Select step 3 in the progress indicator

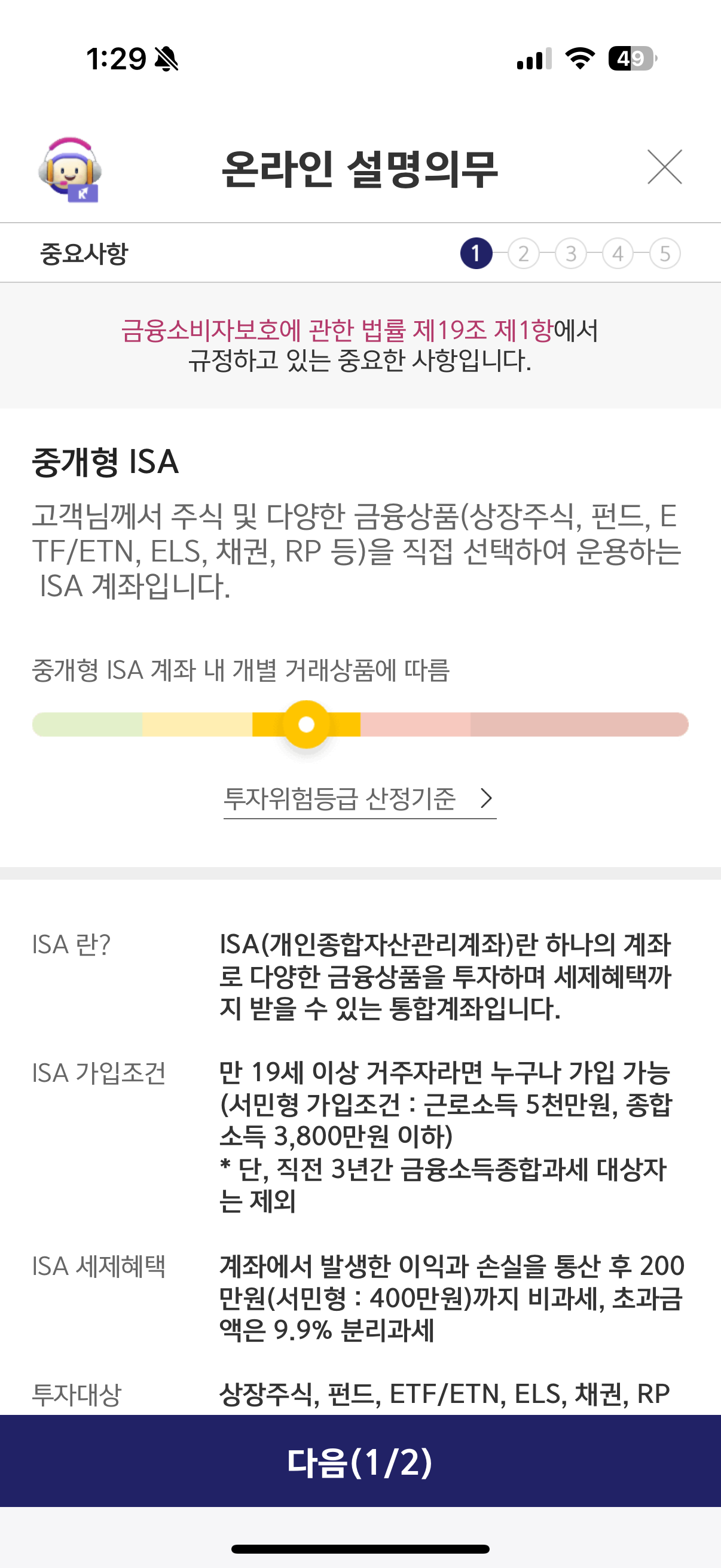point(571,253)
